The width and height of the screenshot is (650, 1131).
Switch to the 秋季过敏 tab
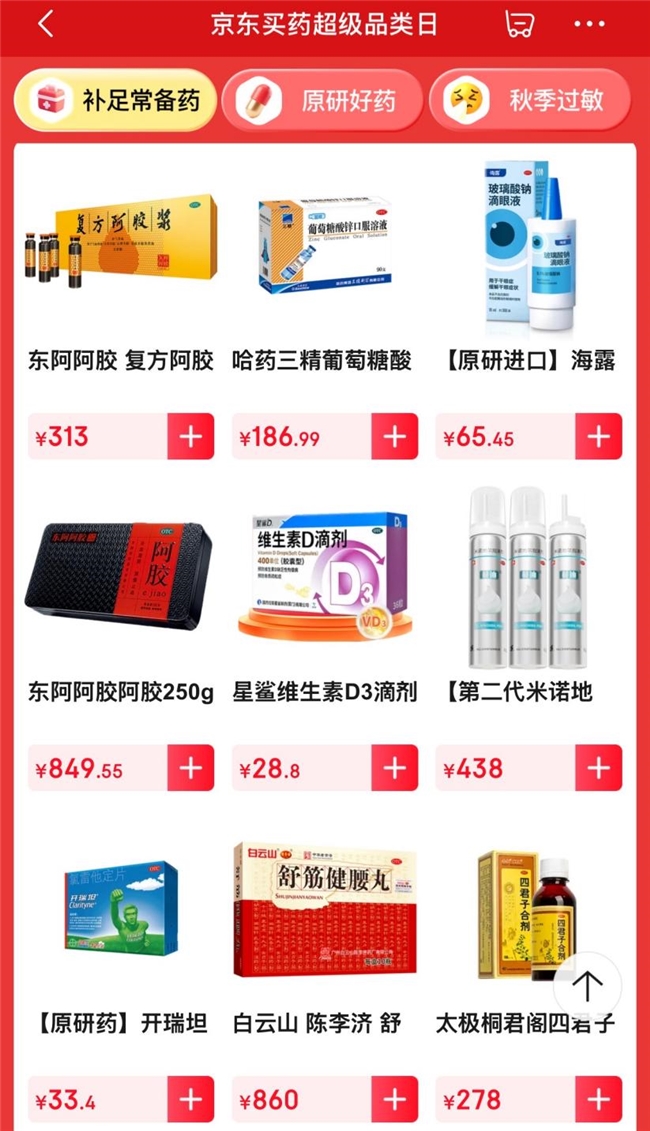pos(530,100)
